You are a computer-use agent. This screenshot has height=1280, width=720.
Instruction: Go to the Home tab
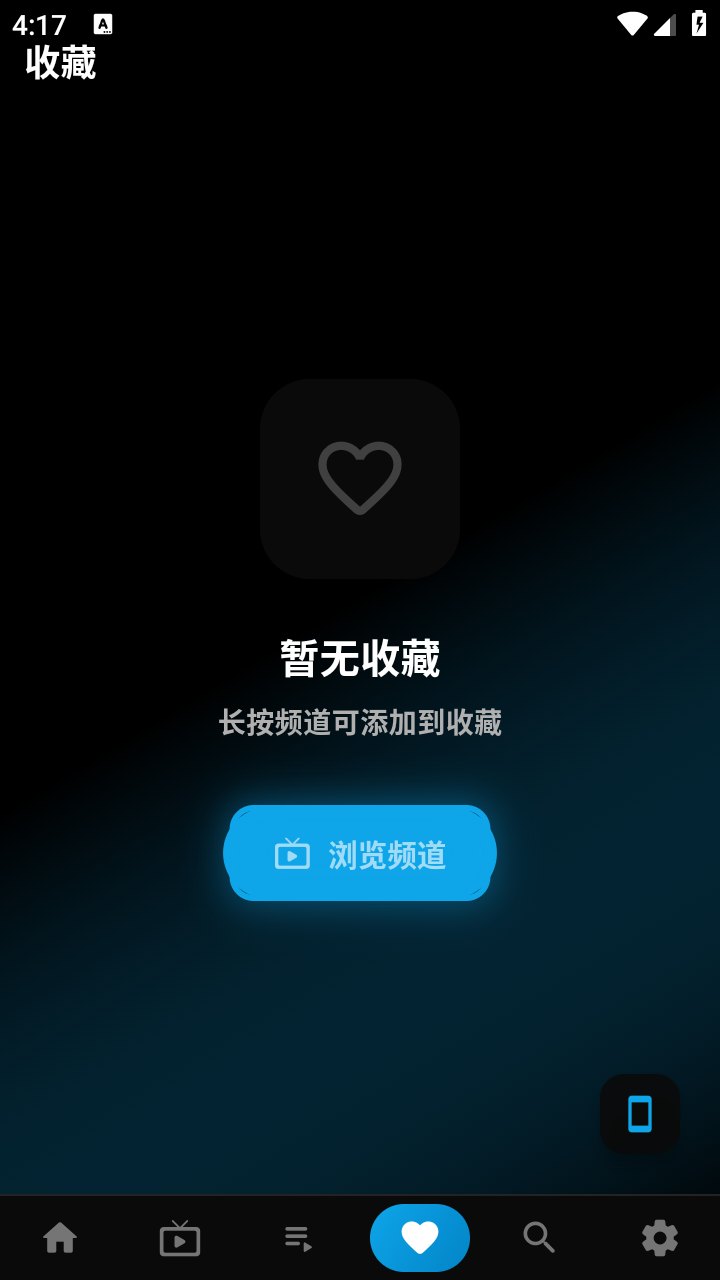coord(60,1239)
